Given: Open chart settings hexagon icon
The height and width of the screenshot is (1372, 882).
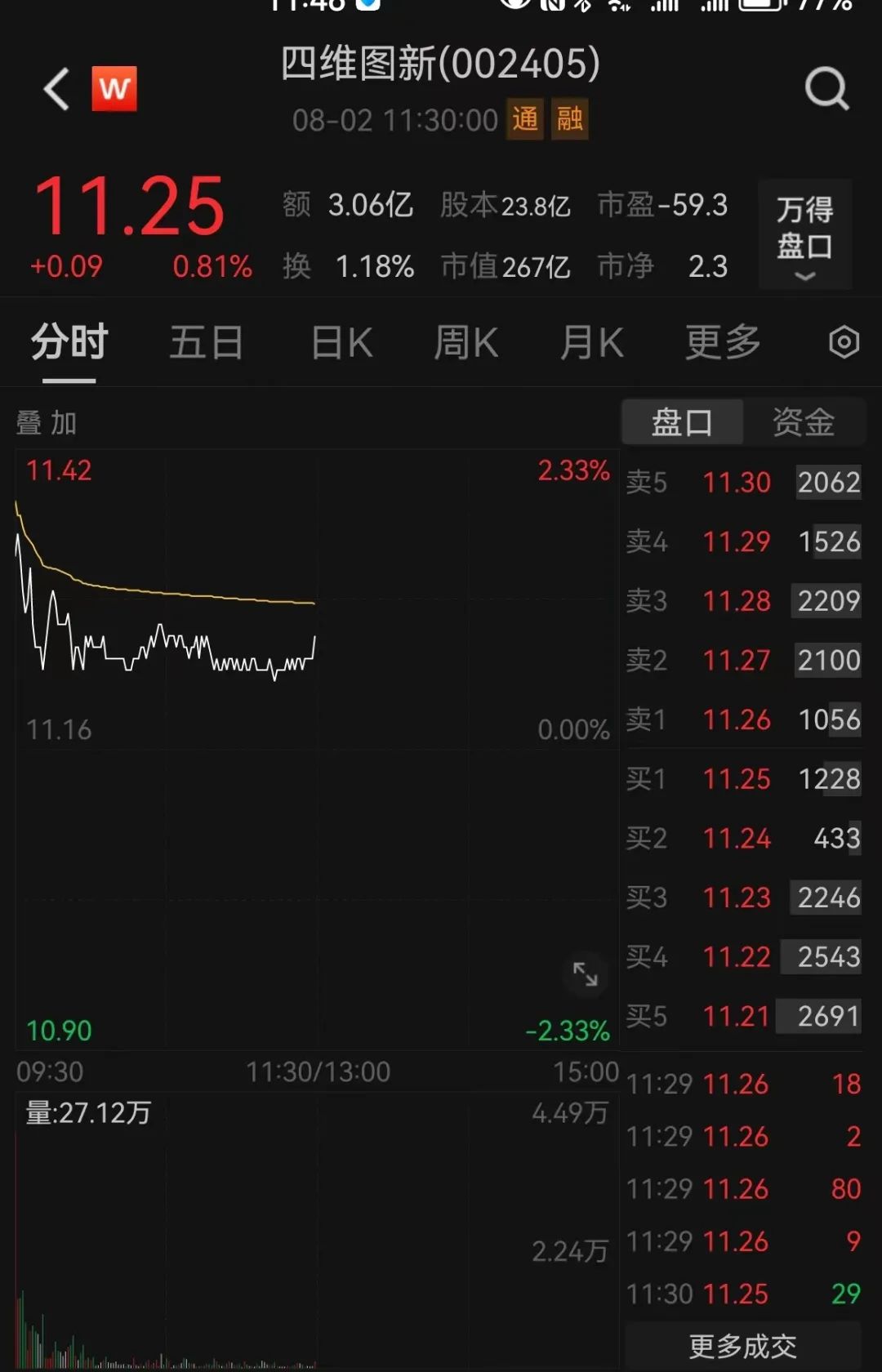Looking at the screenshot, I should [x=844, y=342].
